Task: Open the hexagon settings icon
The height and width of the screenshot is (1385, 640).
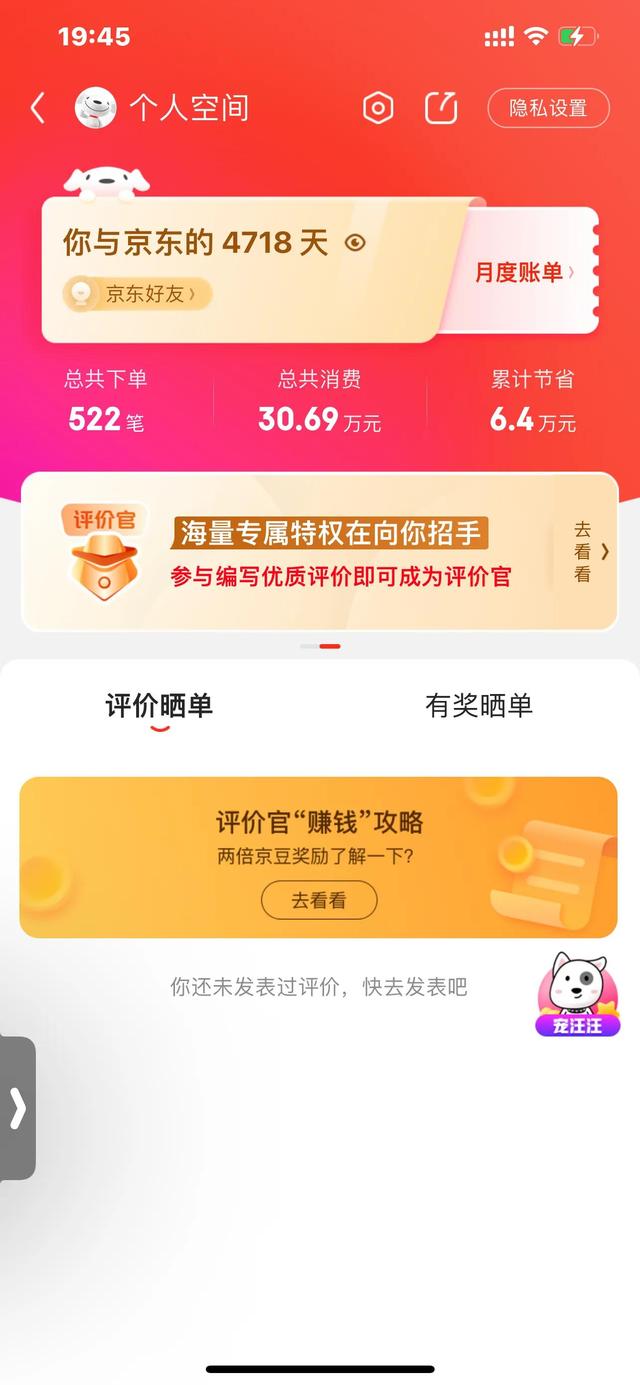Action: click(x=378, y=108)
